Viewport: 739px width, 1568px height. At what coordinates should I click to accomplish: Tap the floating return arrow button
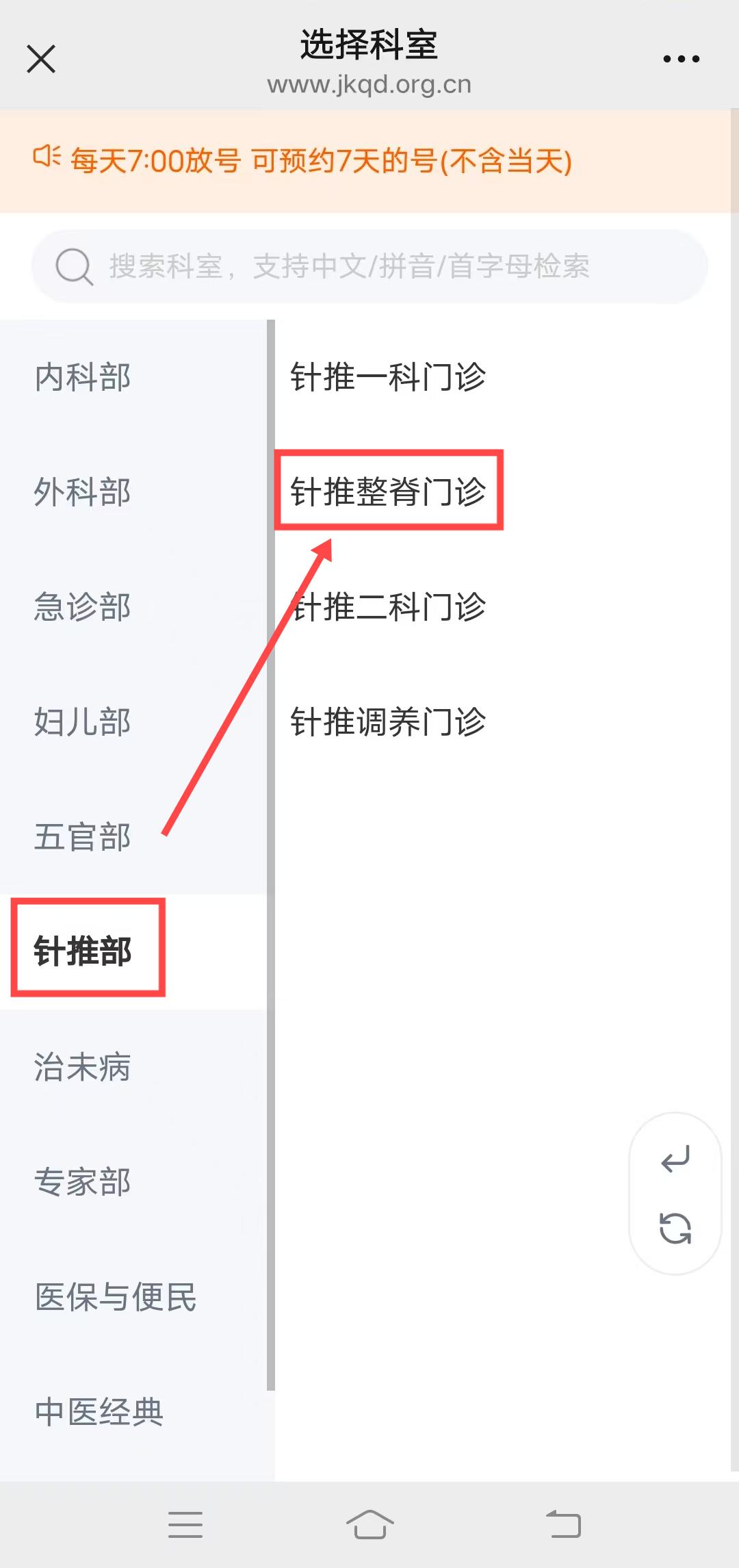click(x=675, y=1159)
